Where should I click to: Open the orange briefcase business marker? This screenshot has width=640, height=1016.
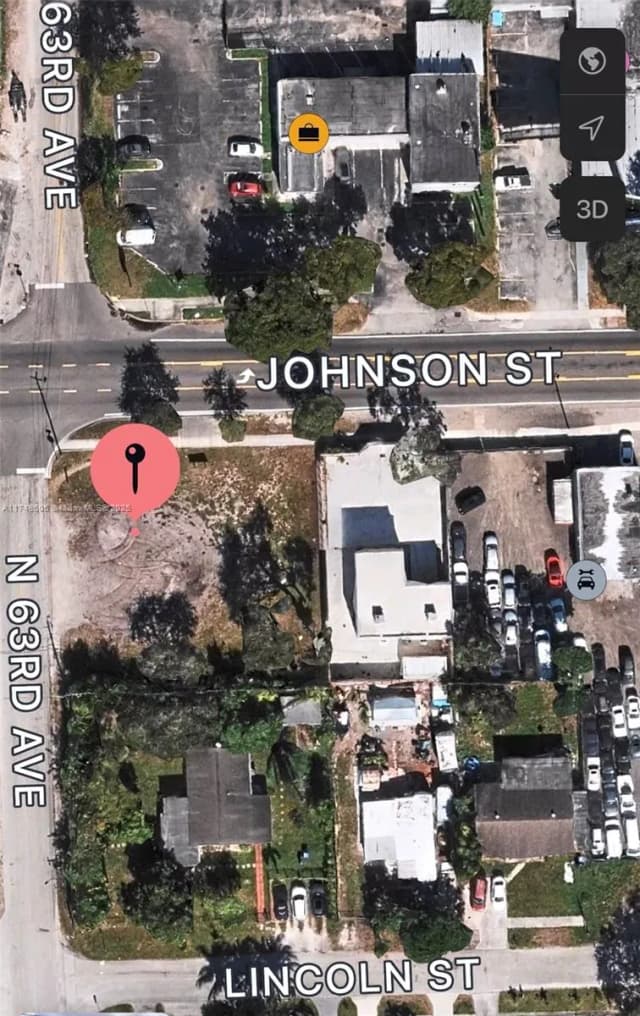click(308, 134)
